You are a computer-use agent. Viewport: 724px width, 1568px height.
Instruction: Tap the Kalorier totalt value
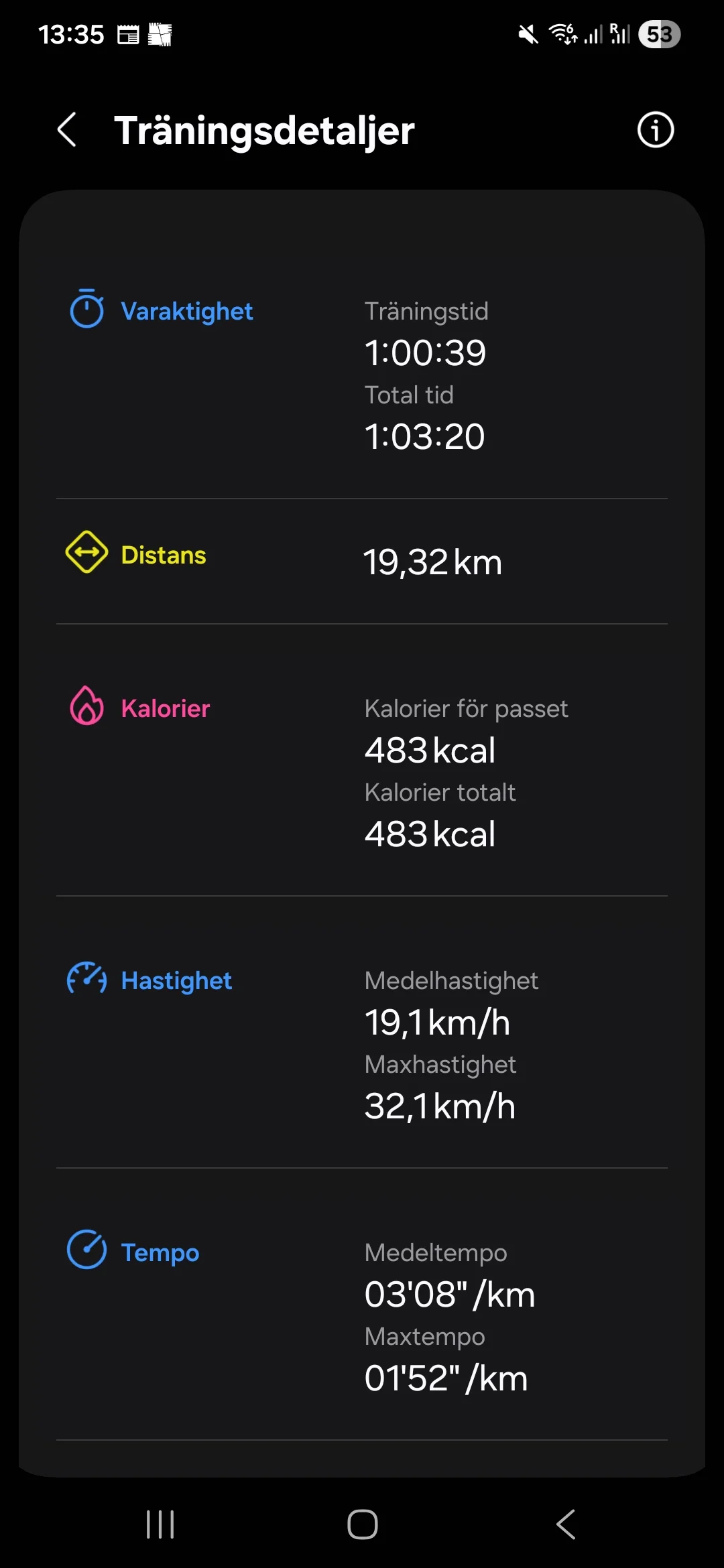click(x=429, y=833)
